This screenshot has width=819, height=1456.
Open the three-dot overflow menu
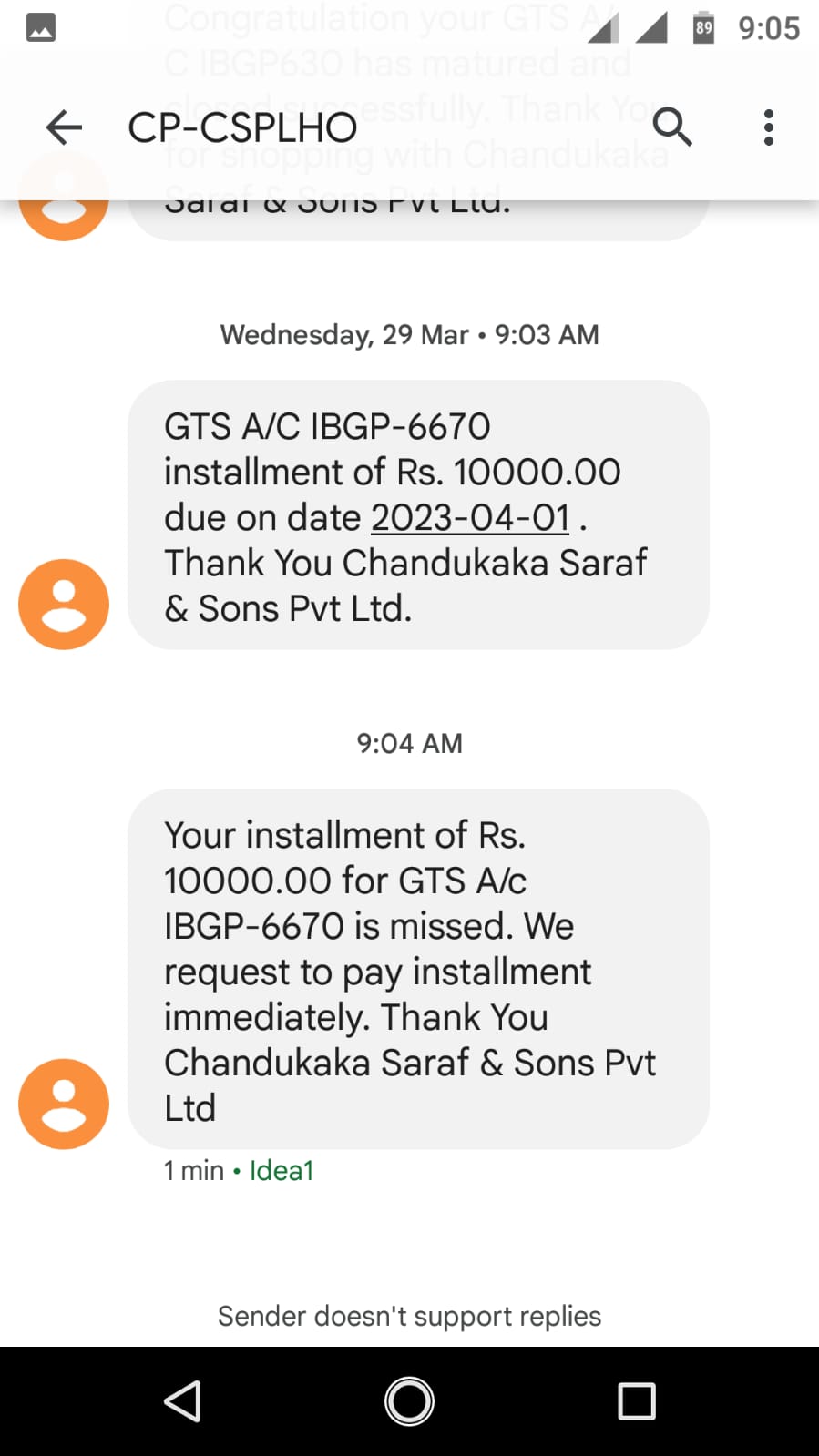click(769, 127)
